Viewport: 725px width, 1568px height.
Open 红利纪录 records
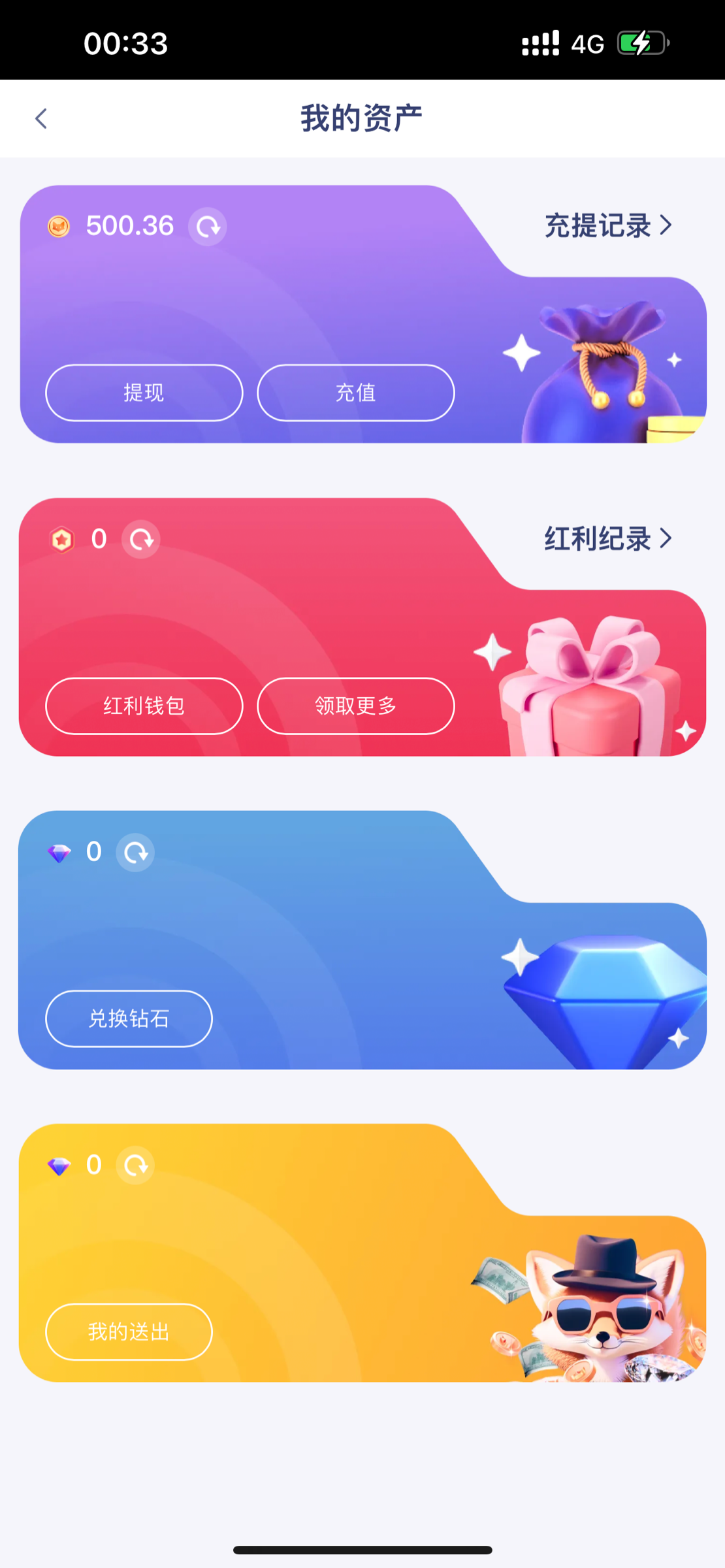pyautogui.click(x=607, y=538)
